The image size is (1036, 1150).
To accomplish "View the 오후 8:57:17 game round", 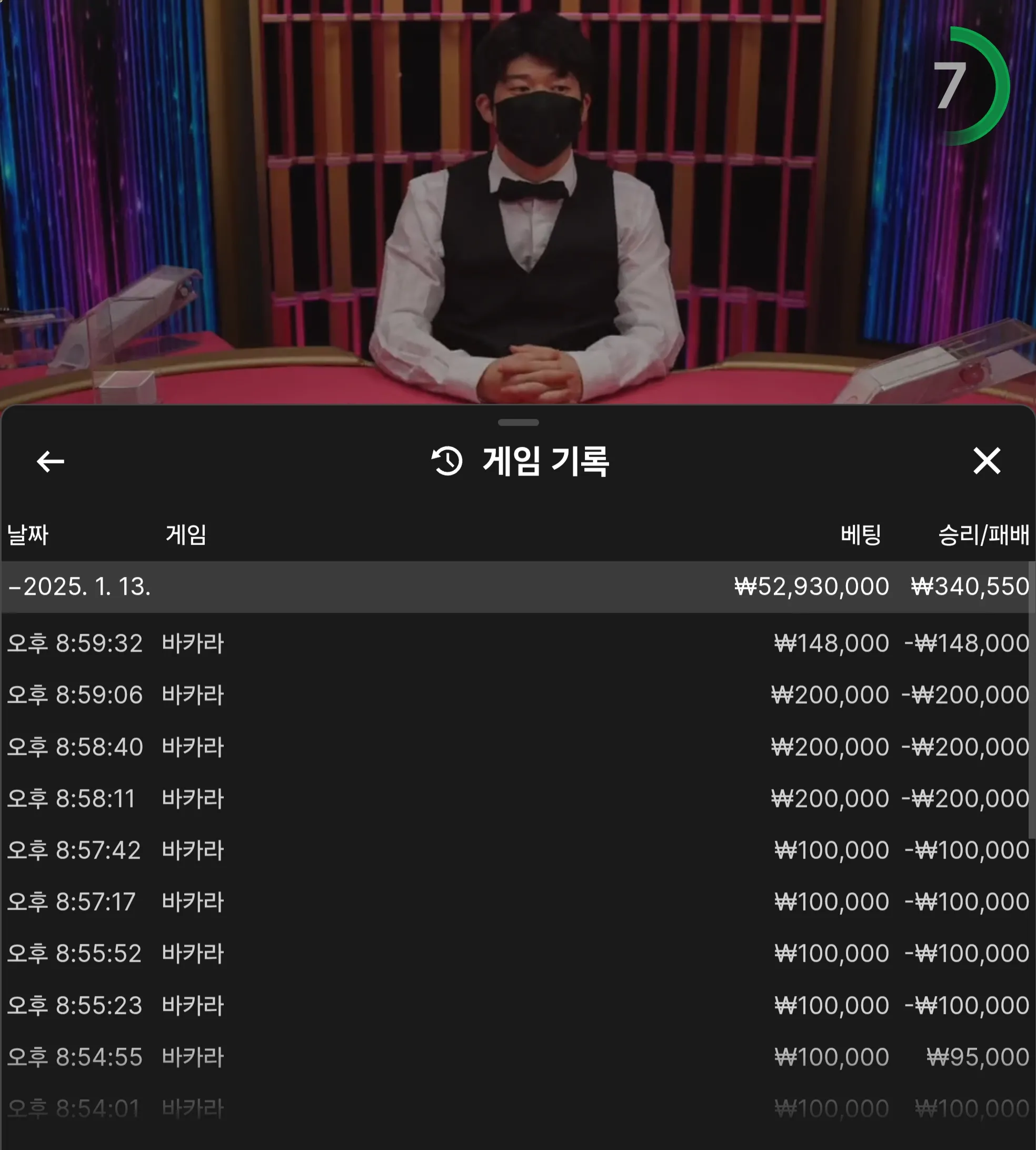I will [512, 902].
